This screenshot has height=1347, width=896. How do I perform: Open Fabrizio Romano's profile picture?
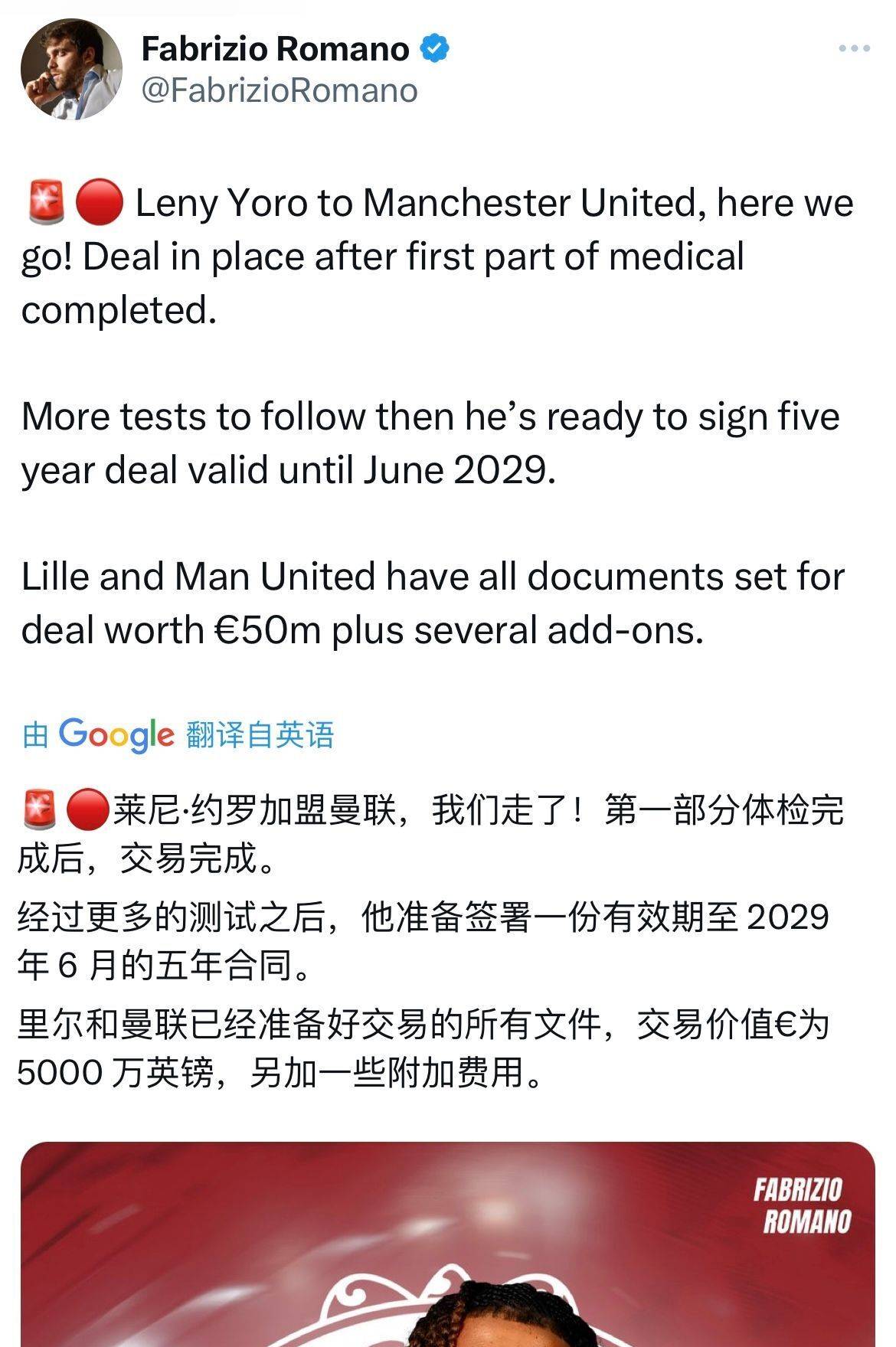click(71, 70)
